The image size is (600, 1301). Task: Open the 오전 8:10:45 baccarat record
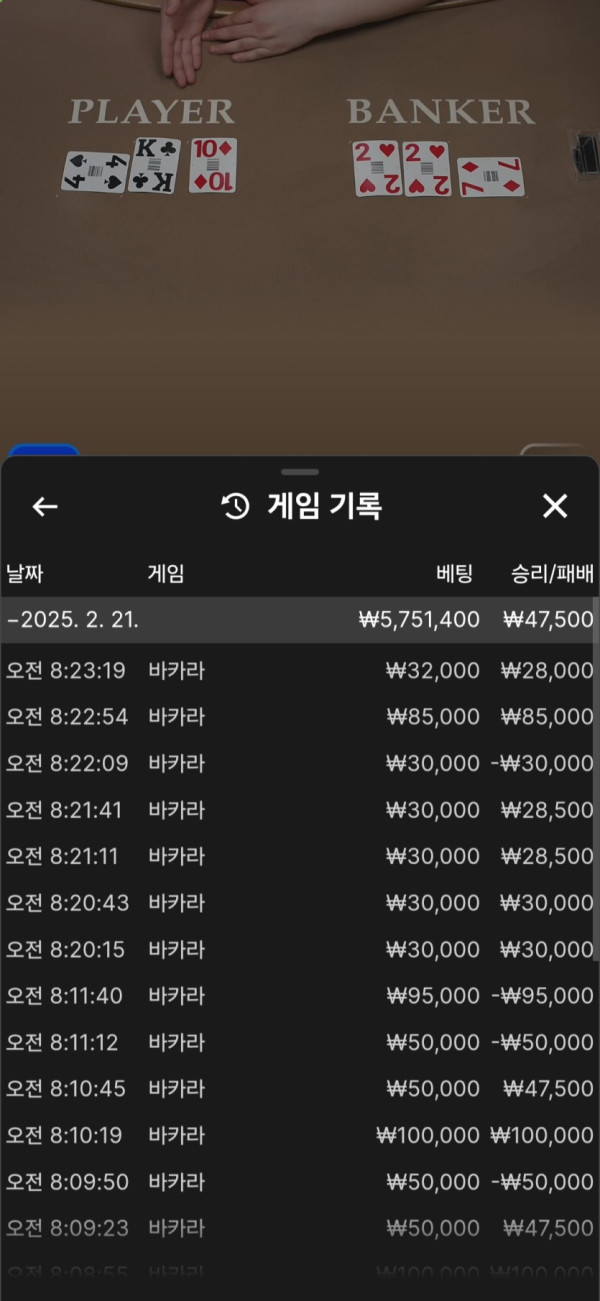(298, 1089)
